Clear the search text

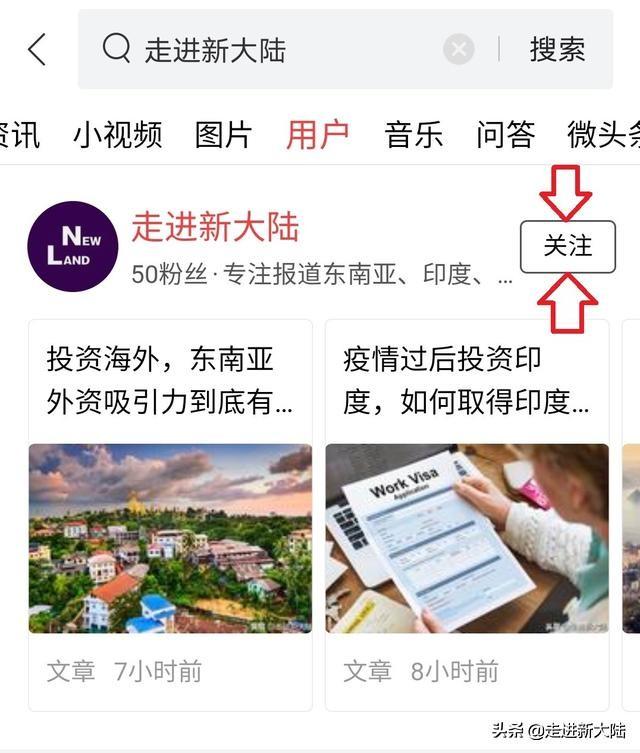click(458, 49)
